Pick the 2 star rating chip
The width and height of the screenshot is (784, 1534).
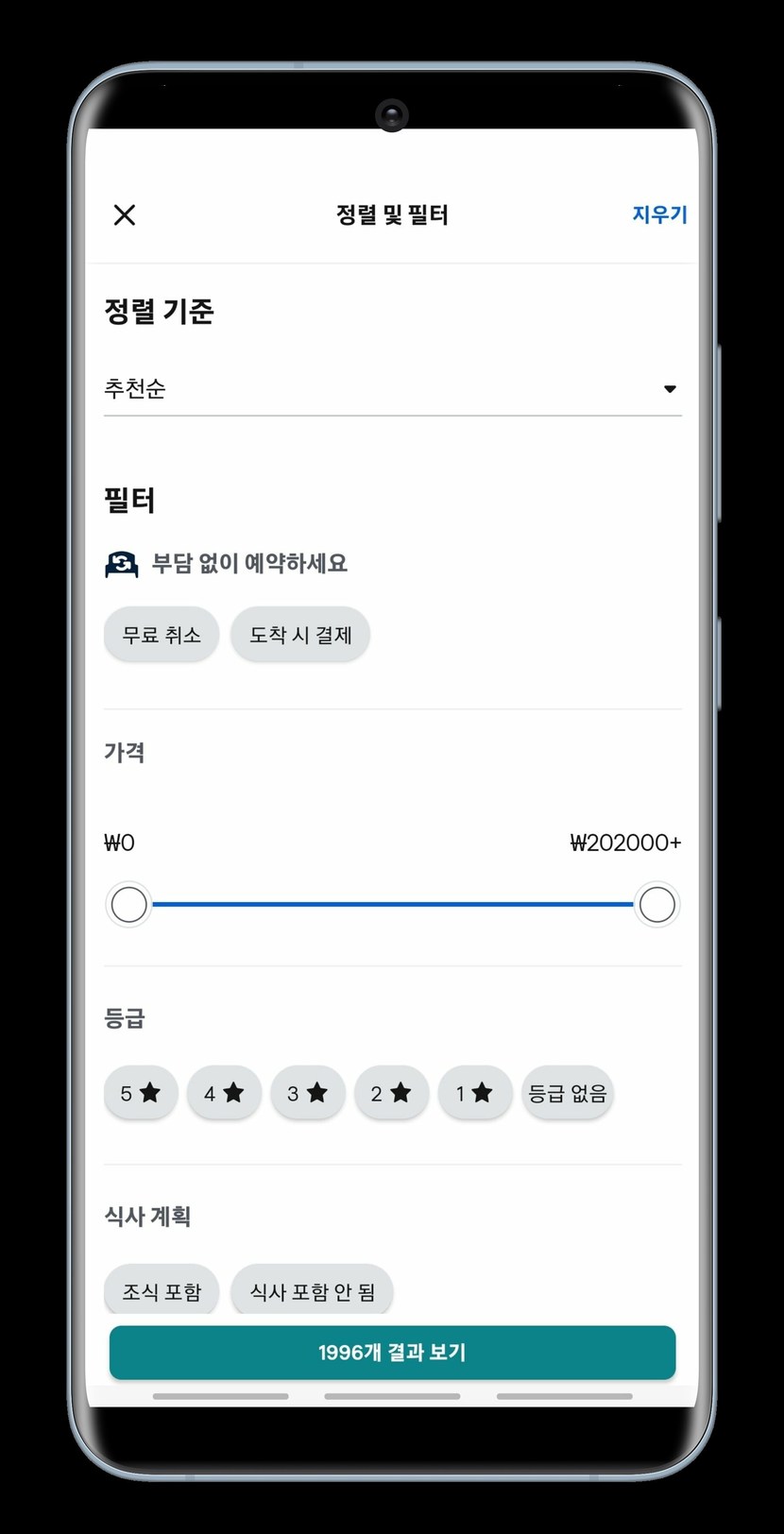pyautogui.click(x=391, y=1094)
